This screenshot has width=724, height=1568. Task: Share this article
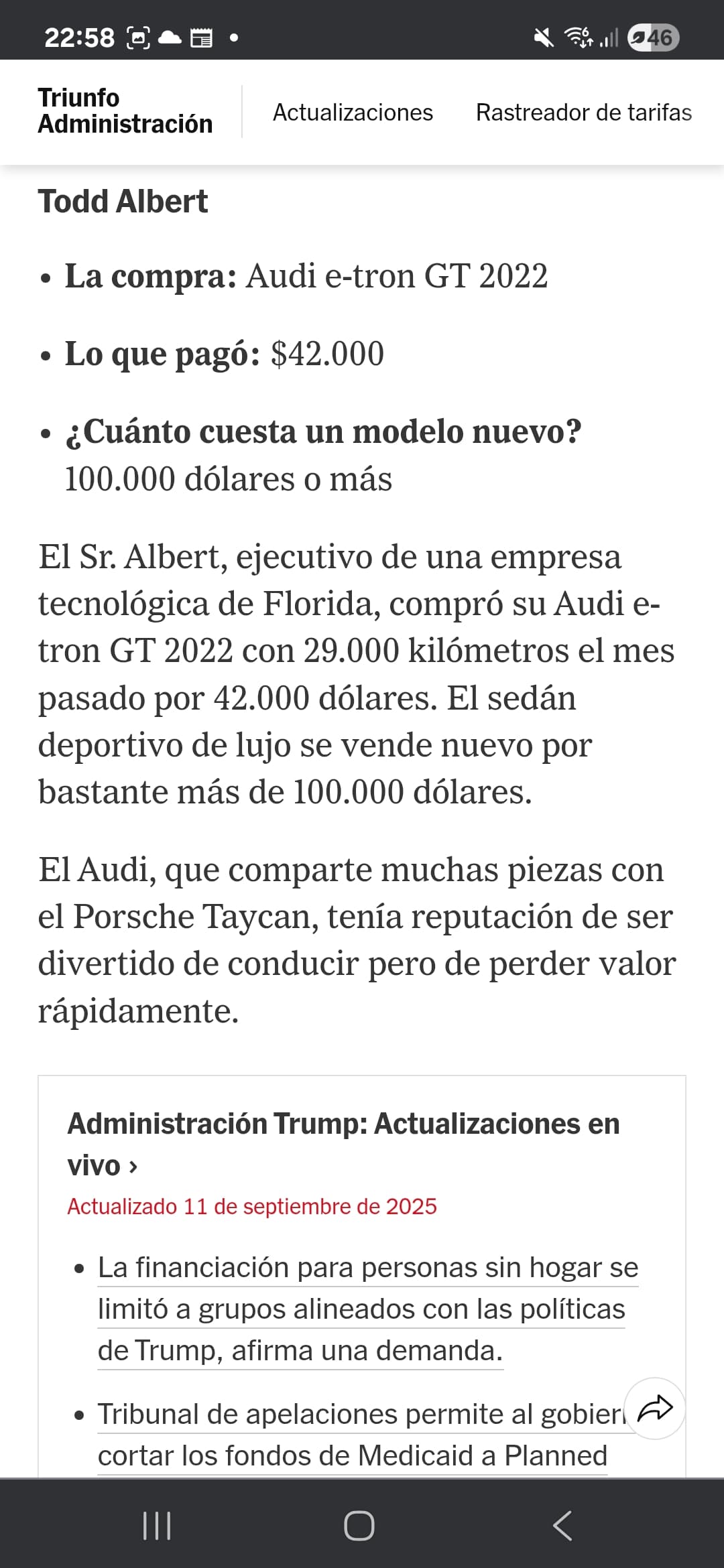click(654, 1408)
